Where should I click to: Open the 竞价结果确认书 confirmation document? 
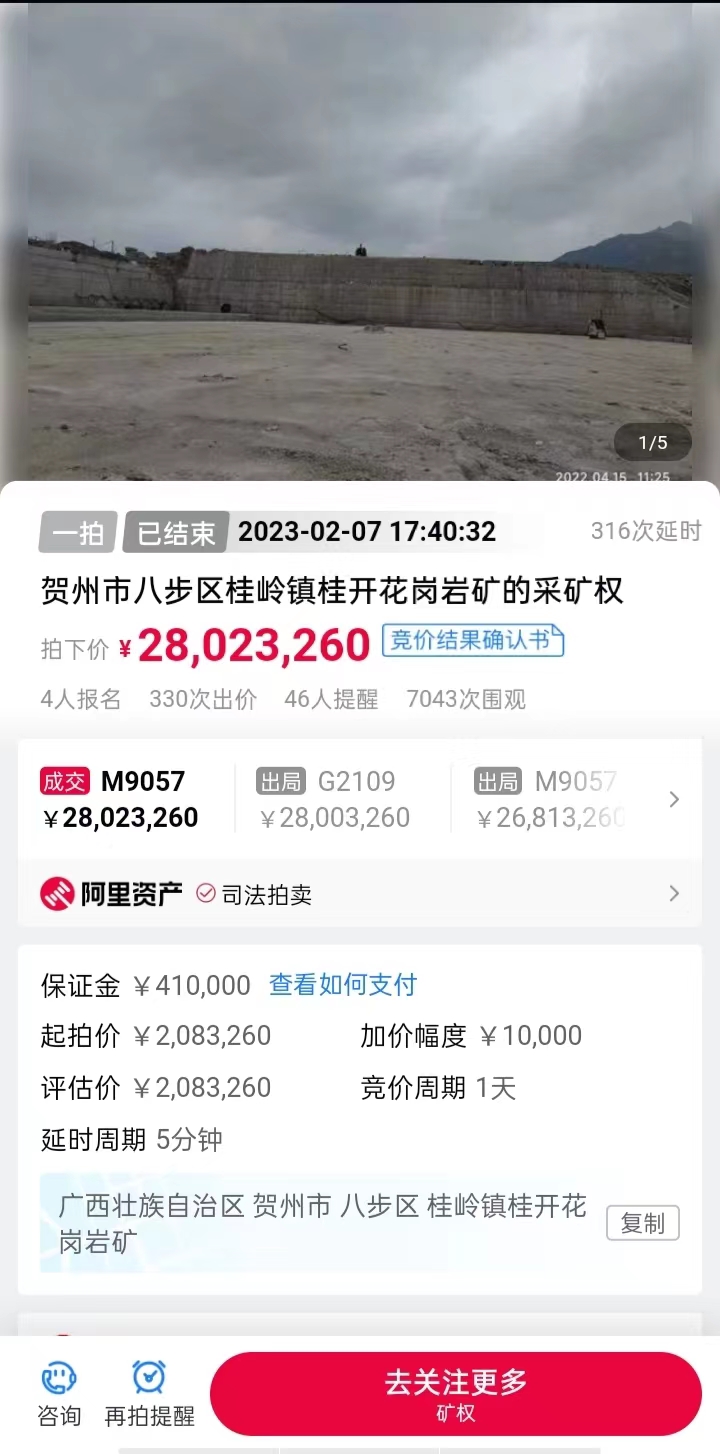point(473,641)
